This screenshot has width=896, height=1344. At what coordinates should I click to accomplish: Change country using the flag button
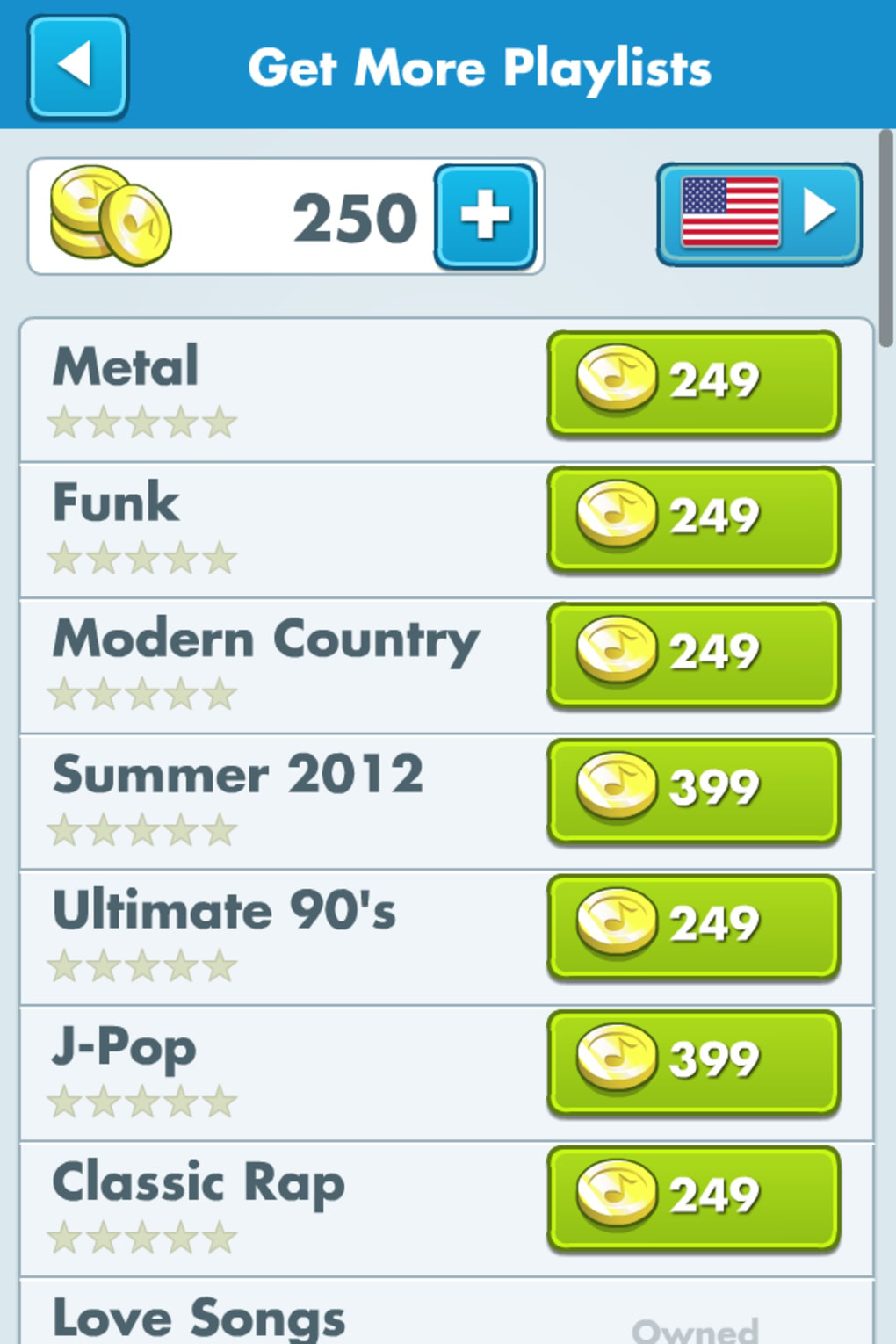(759, 213)
